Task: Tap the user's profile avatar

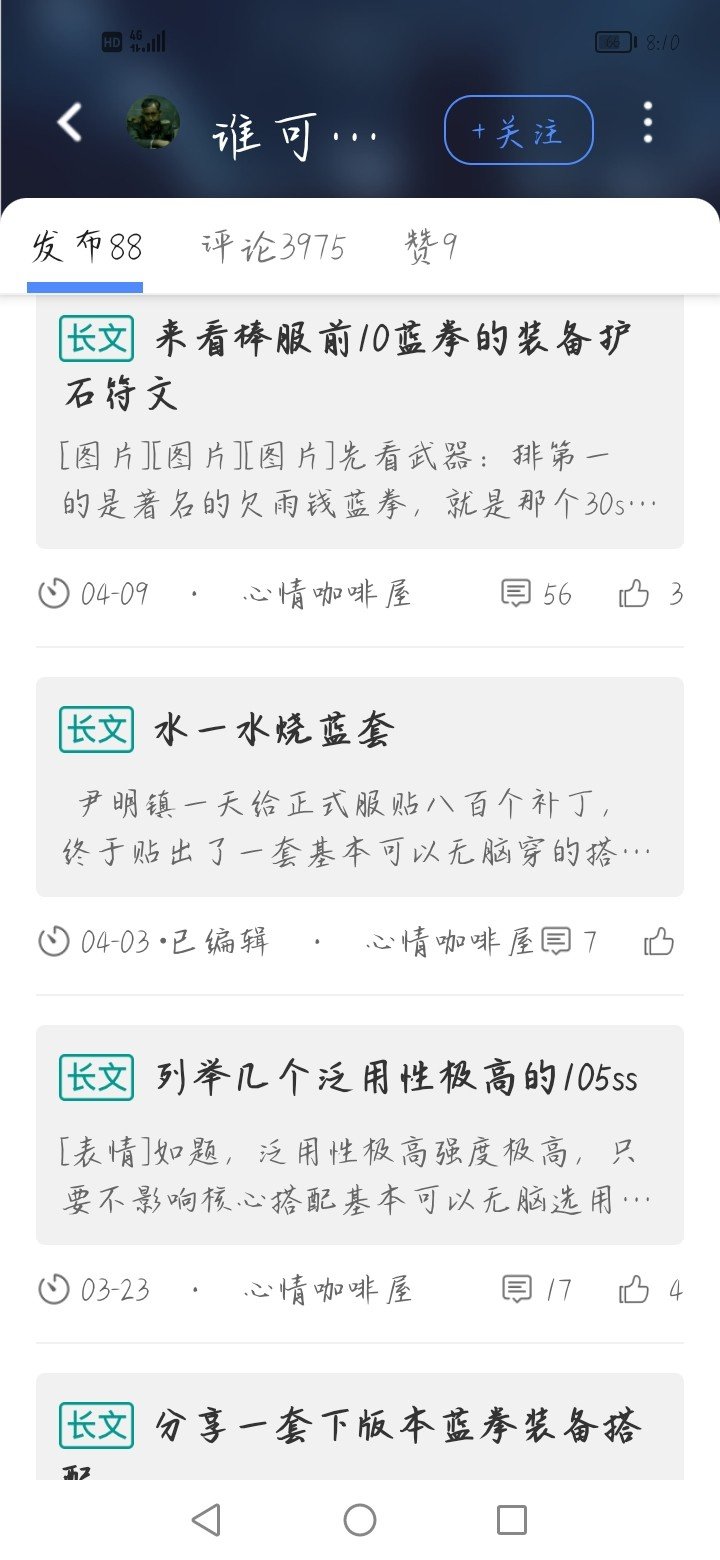Action: coord(153,123)
